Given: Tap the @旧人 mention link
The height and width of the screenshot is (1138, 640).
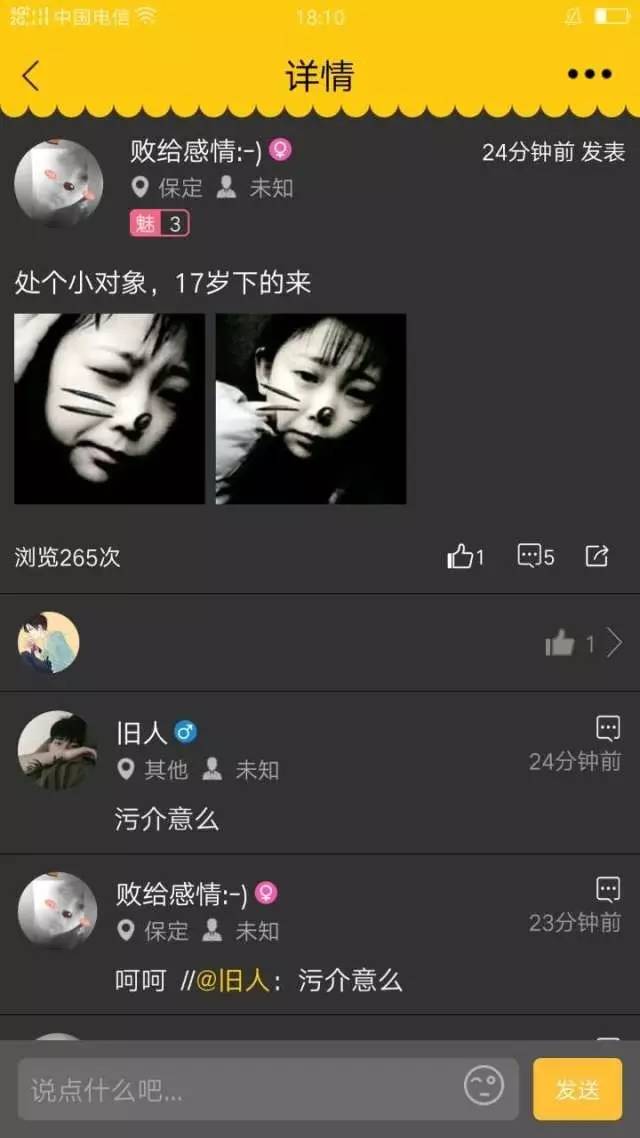Looking at the screenshot, I should 232,980.
